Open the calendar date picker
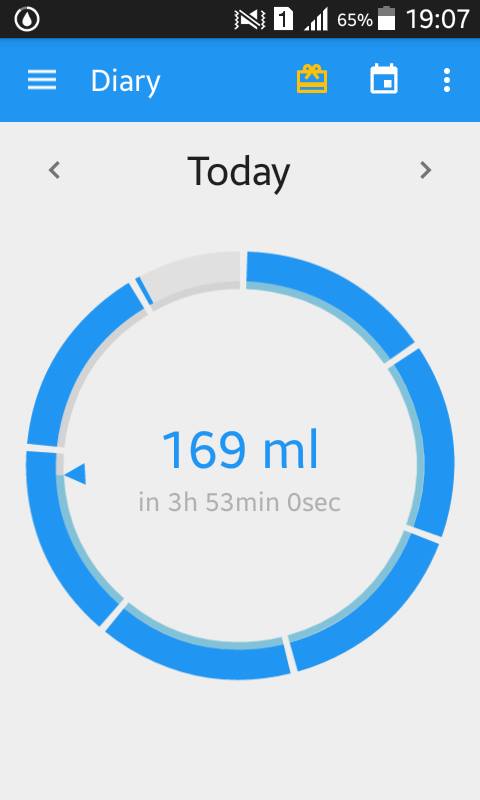 (384, 79)
